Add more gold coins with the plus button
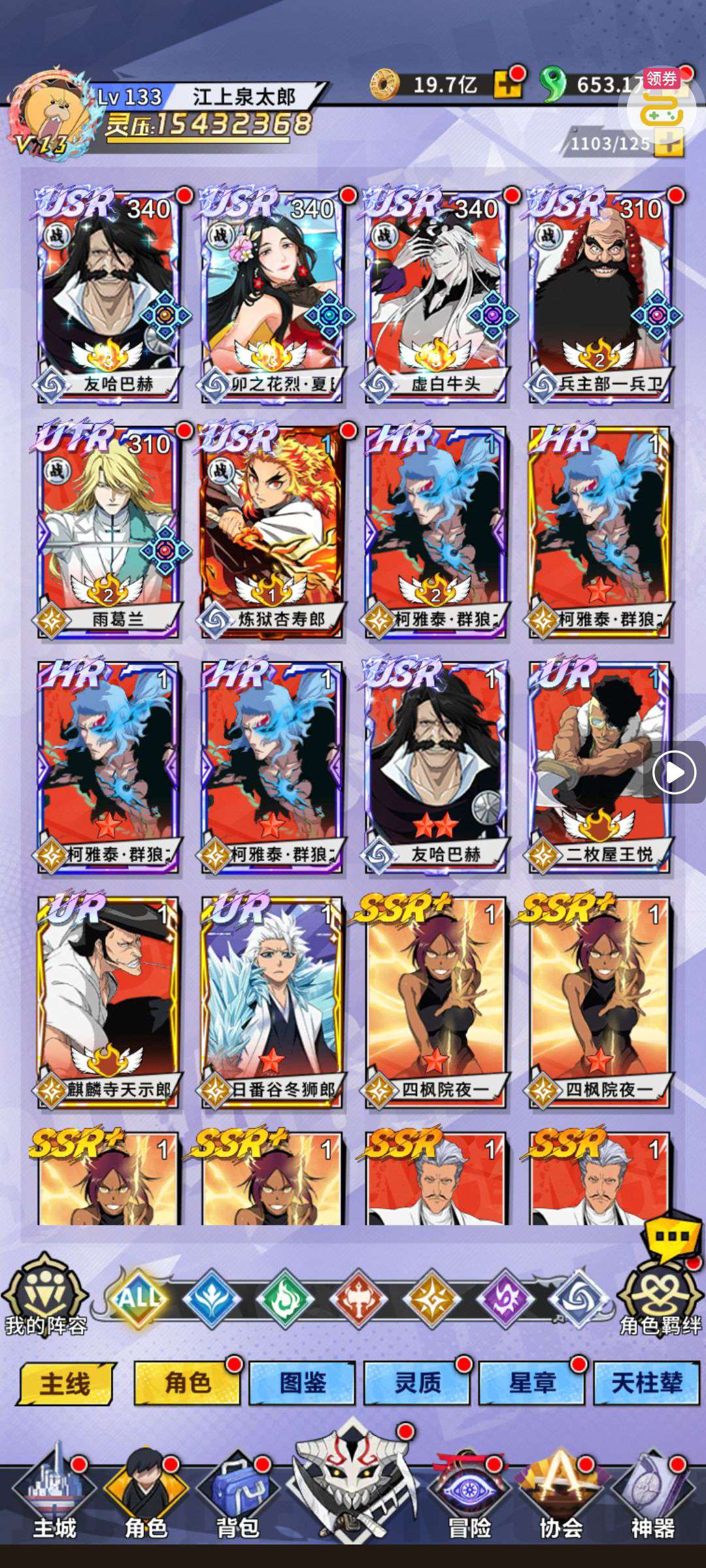 click(507, 84)
